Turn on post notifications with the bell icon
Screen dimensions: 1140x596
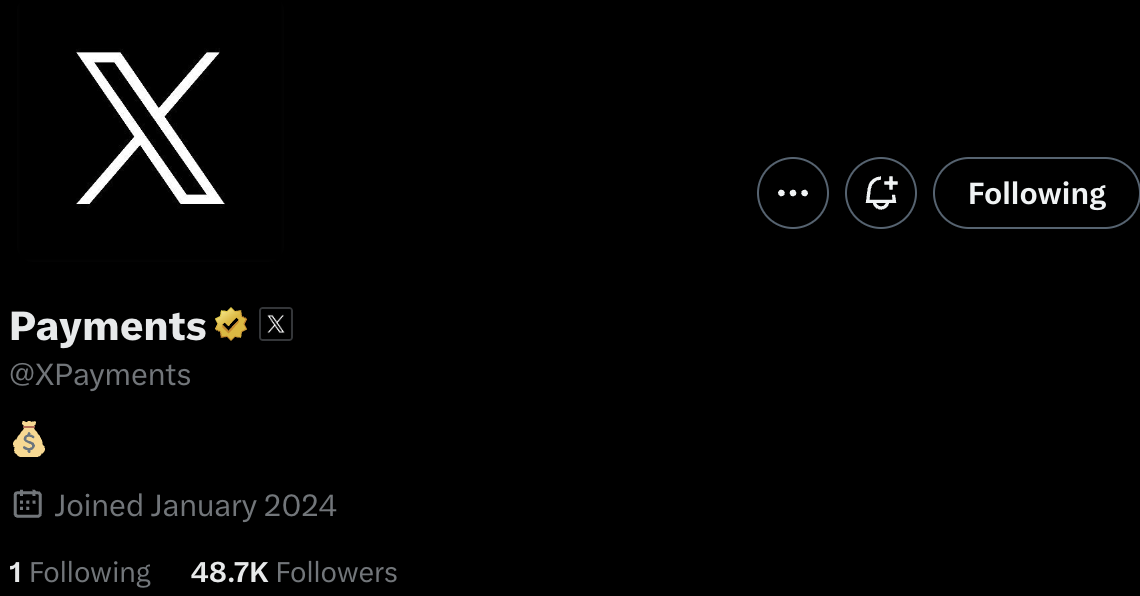tap(880, 193)
